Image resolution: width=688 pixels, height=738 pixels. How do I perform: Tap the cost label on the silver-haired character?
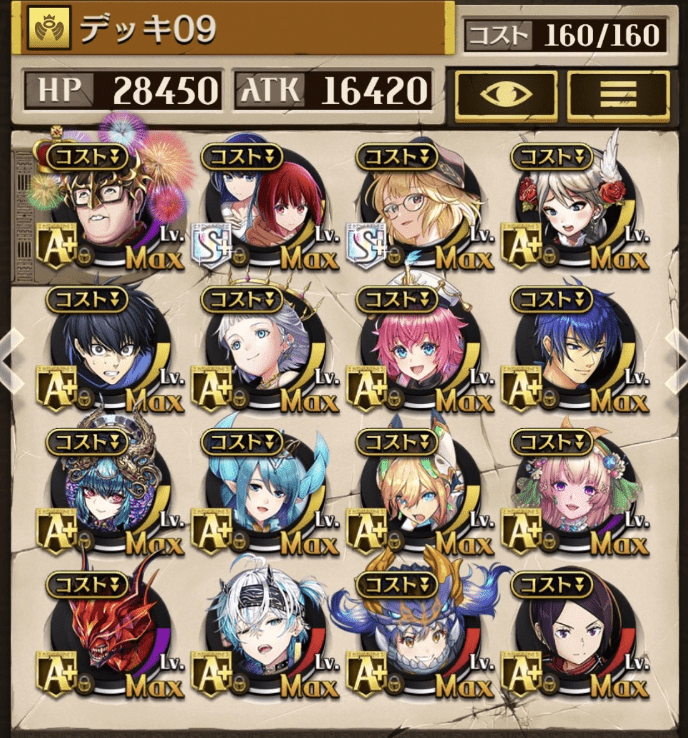(242, 298)
